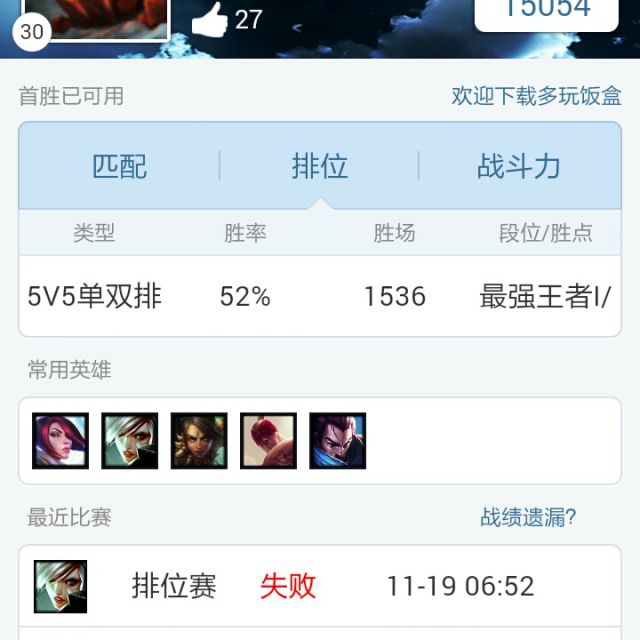Open the 战斗力 tab
The image size is (640, 640).
pyautogui.click(x=518, y=166)
